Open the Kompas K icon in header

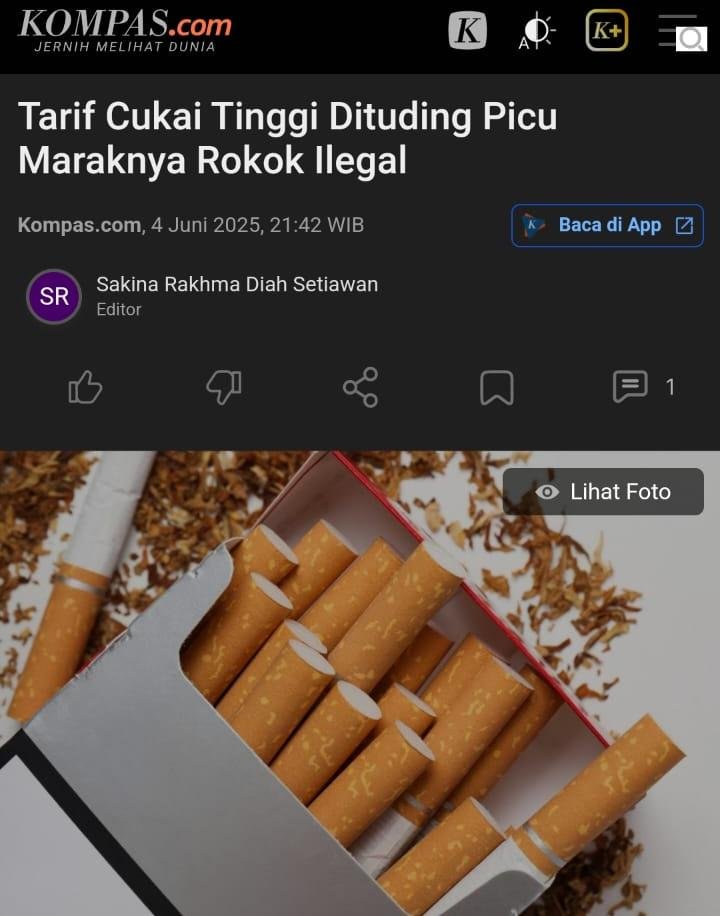467,31
